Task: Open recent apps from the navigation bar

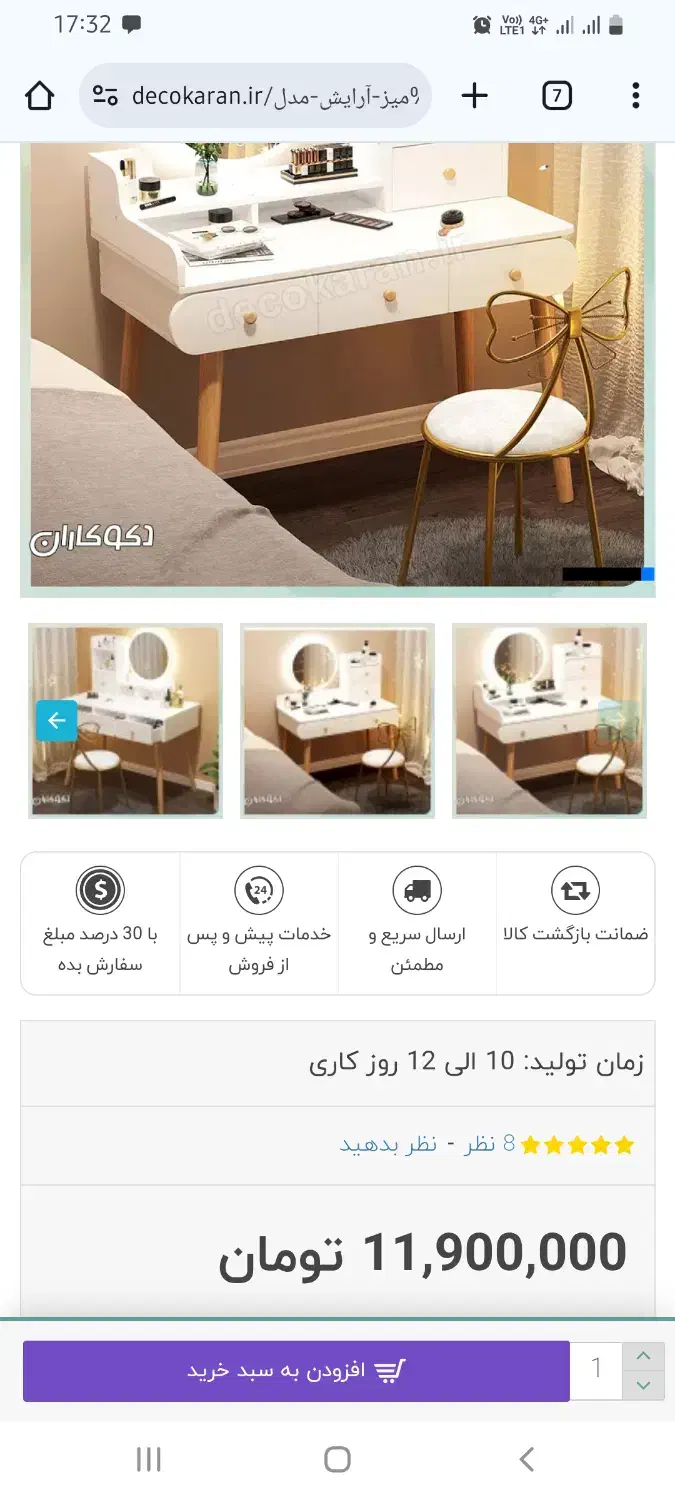Action: (x=149, y=1459)
